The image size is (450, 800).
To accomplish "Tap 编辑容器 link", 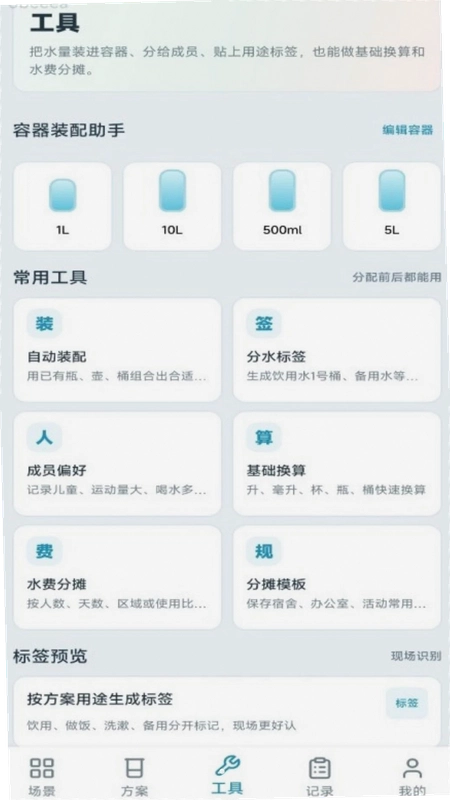I will 407,130.
